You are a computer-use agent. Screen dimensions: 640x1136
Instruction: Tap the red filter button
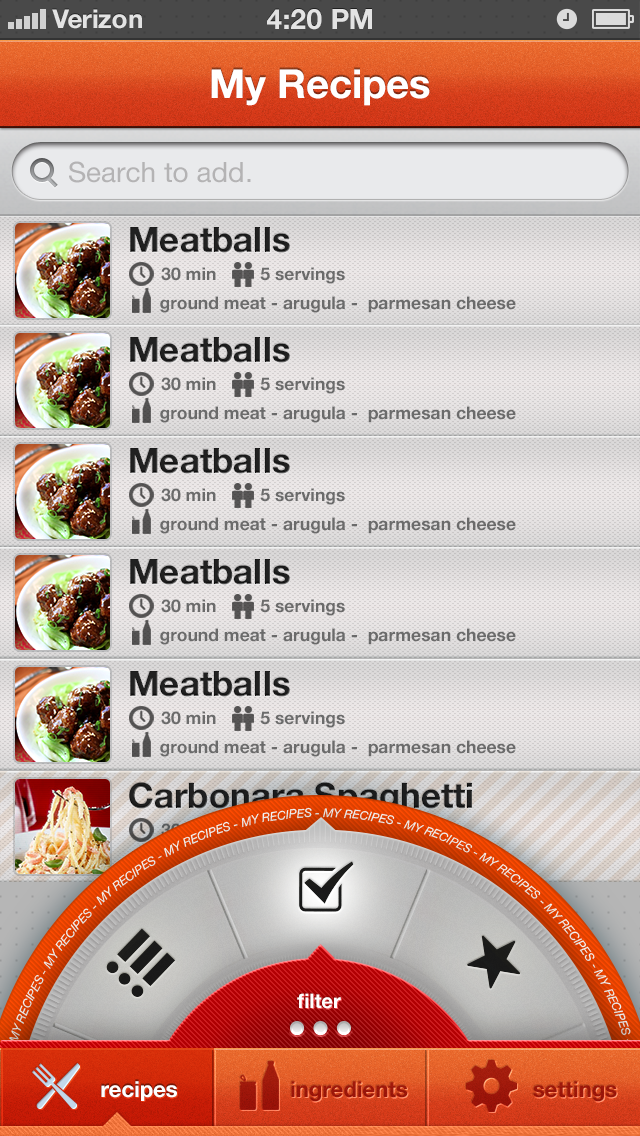319,1008
